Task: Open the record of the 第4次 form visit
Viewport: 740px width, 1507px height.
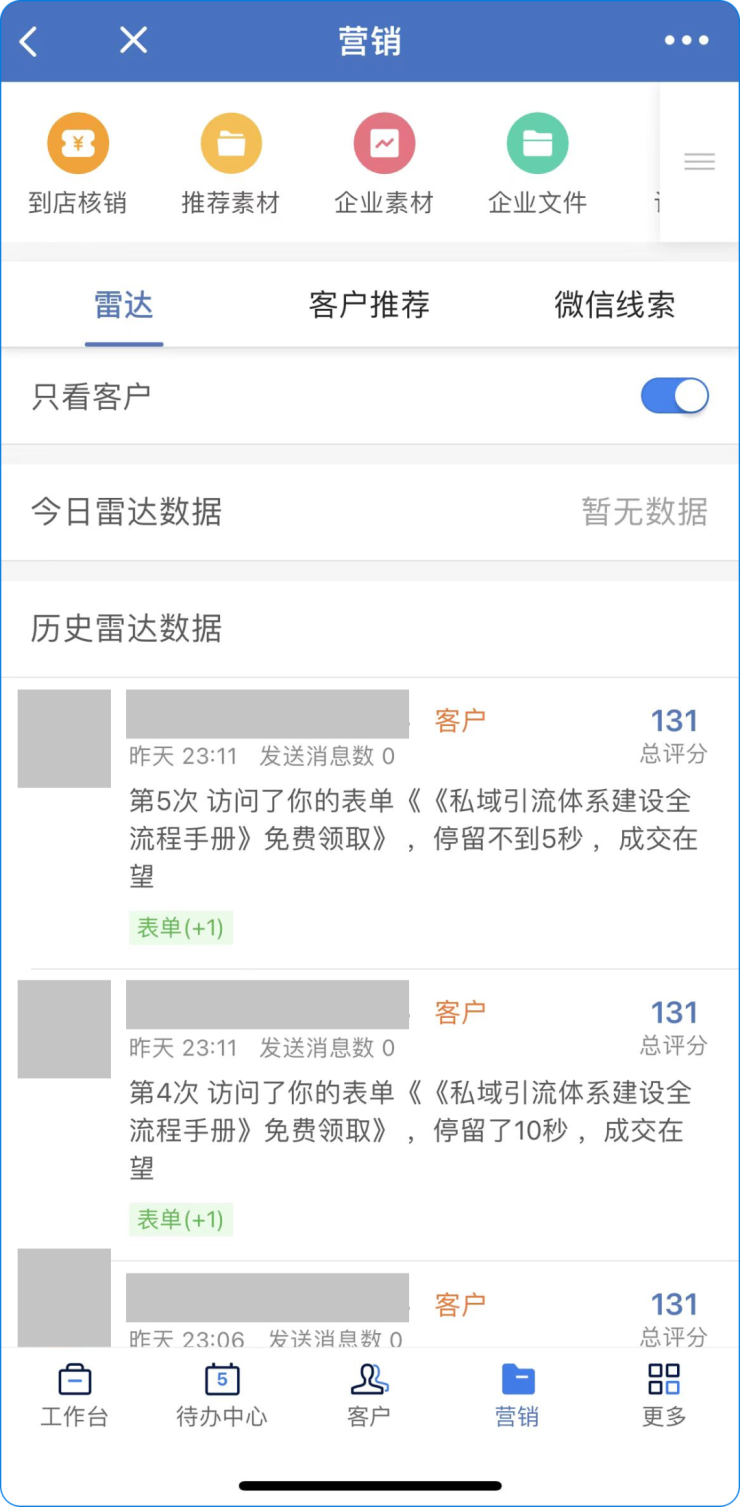Action: pyautogui.click(x=410, y=1130)
